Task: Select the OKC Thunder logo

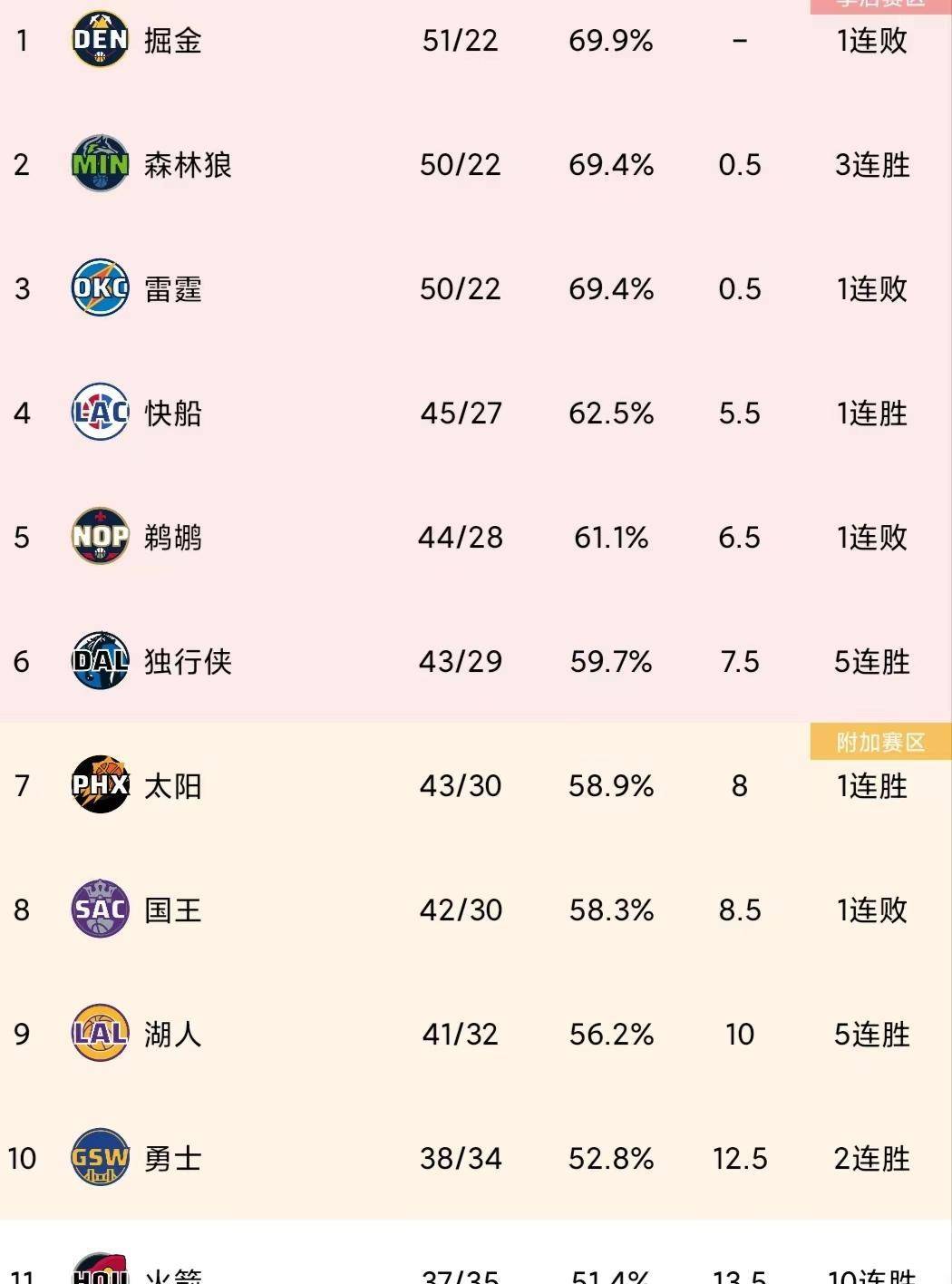Action: click(x=100, y=289)
